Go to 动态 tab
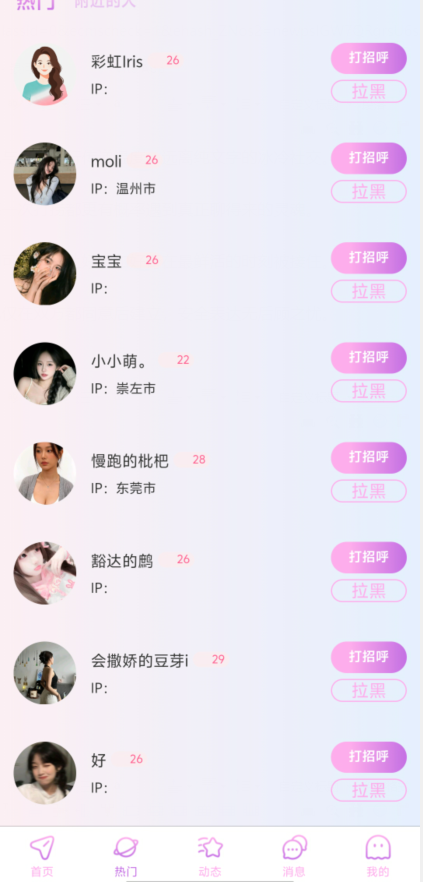 [210, 856]
